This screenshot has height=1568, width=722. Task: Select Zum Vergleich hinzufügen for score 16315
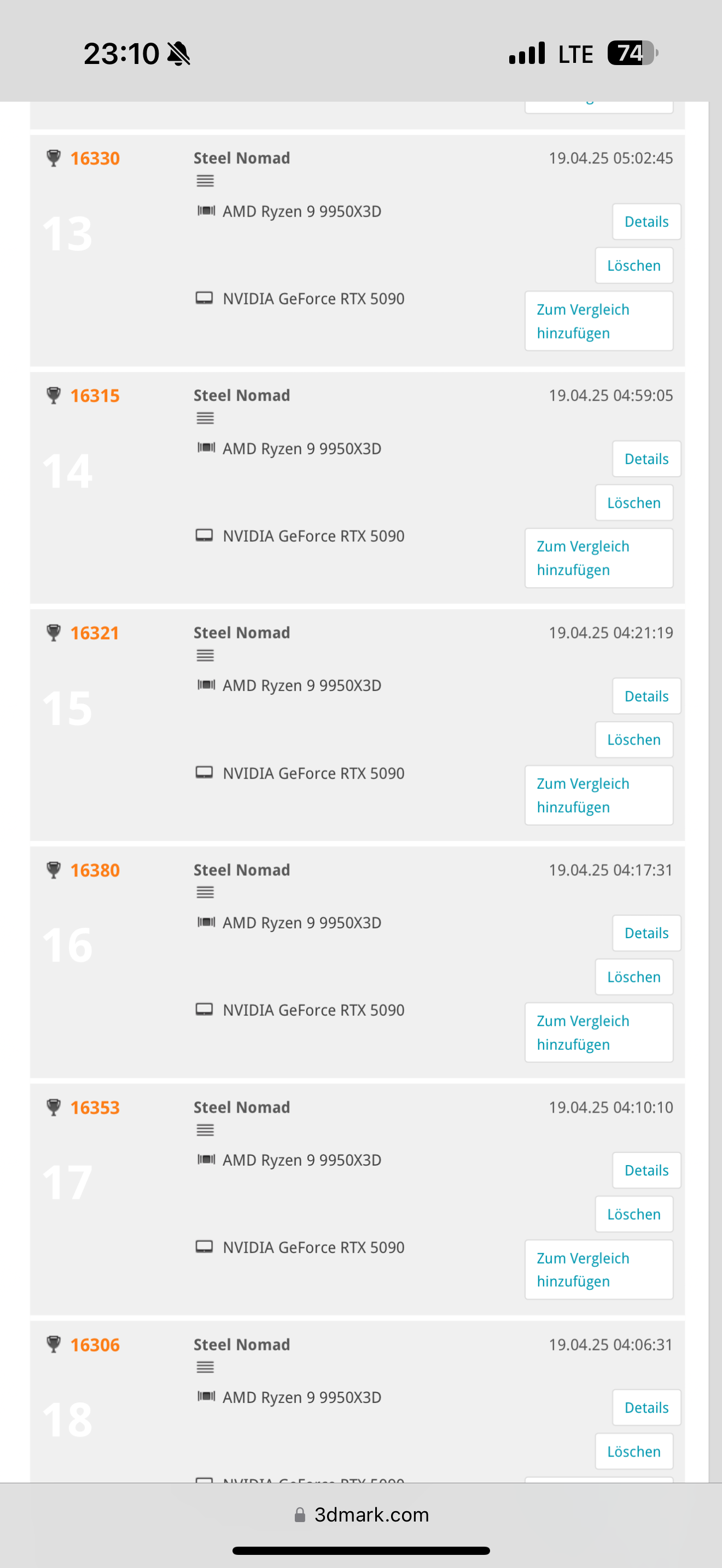[598, 558]
